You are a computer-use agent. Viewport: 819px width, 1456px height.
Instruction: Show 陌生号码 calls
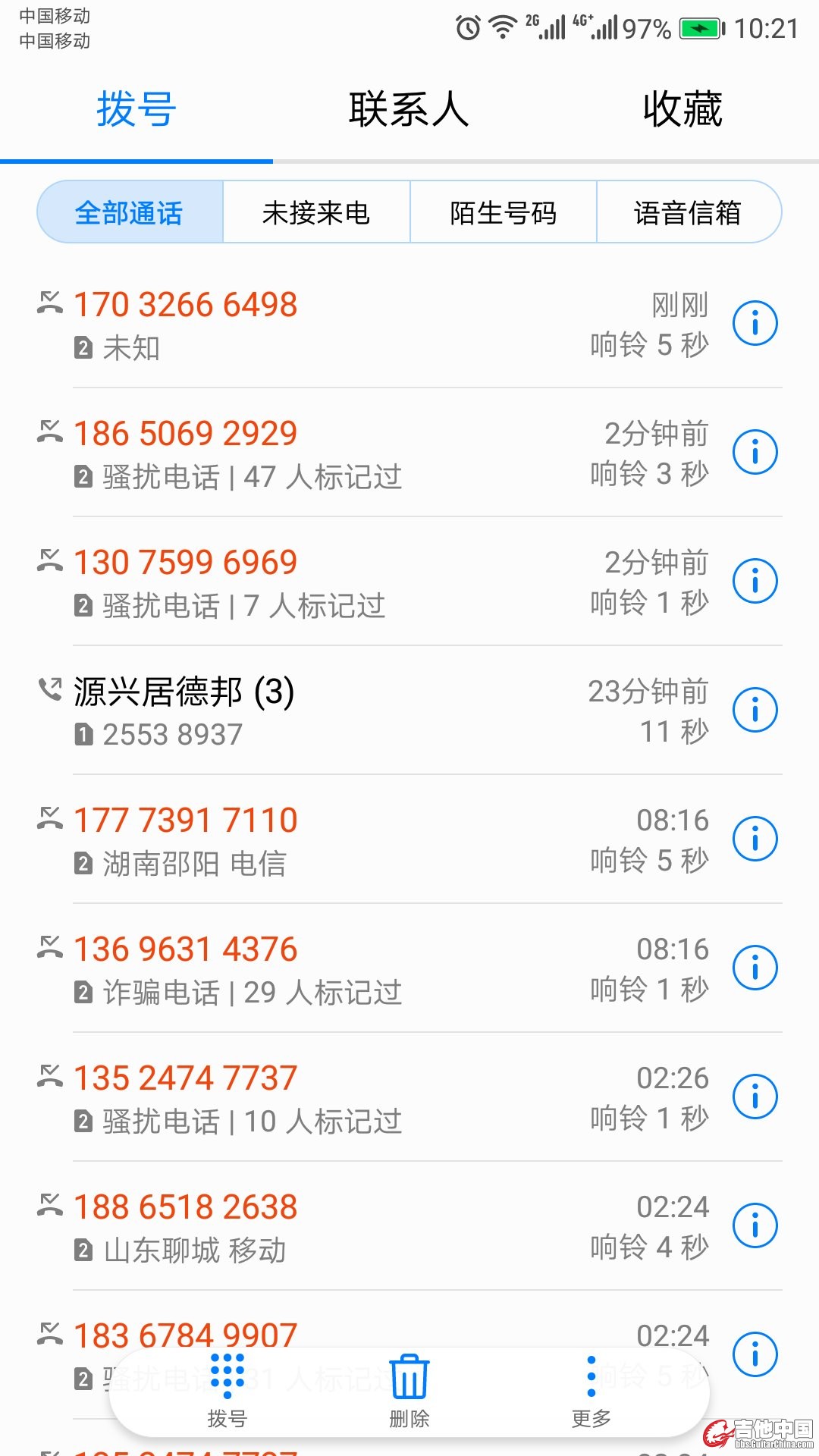503,212
